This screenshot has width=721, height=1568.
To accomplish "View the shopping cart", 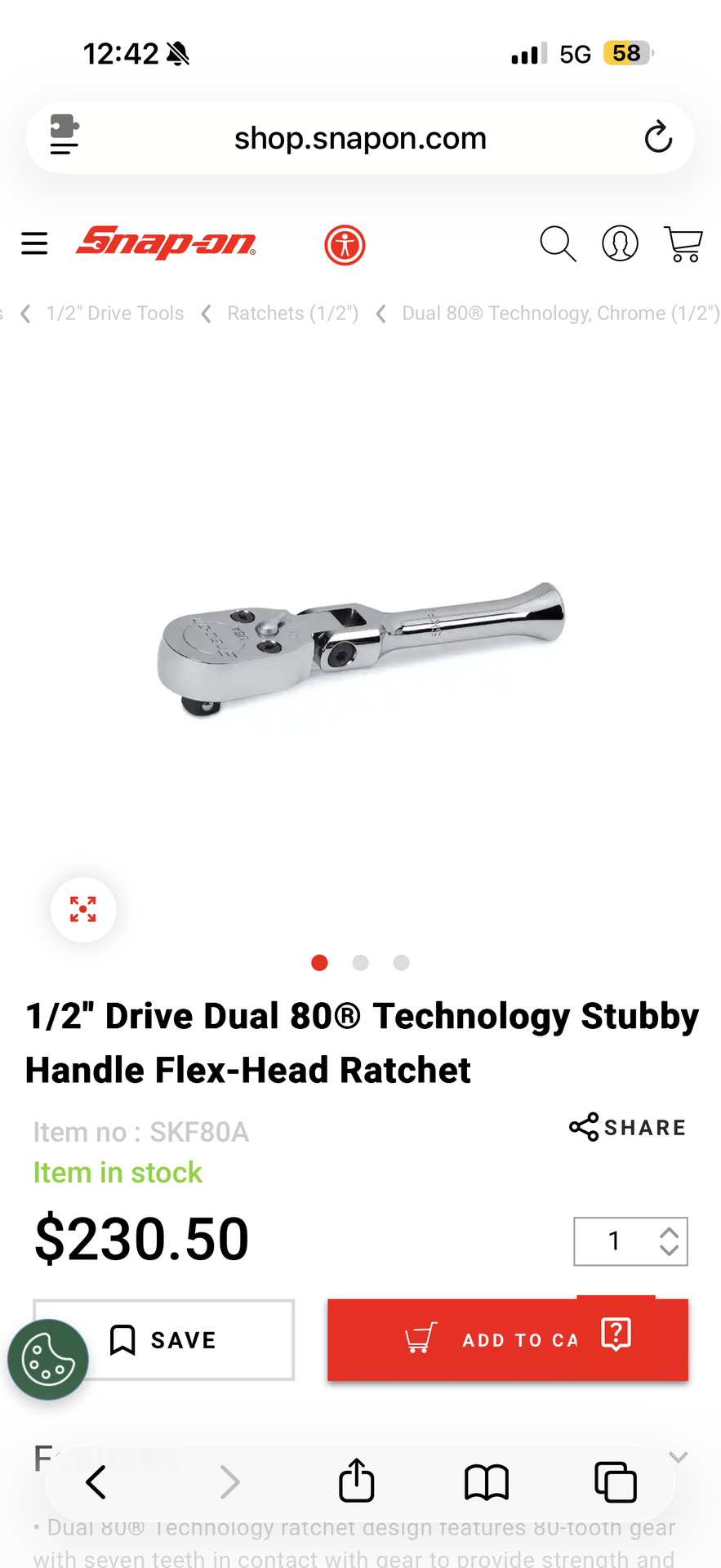I will click(683, 244).
